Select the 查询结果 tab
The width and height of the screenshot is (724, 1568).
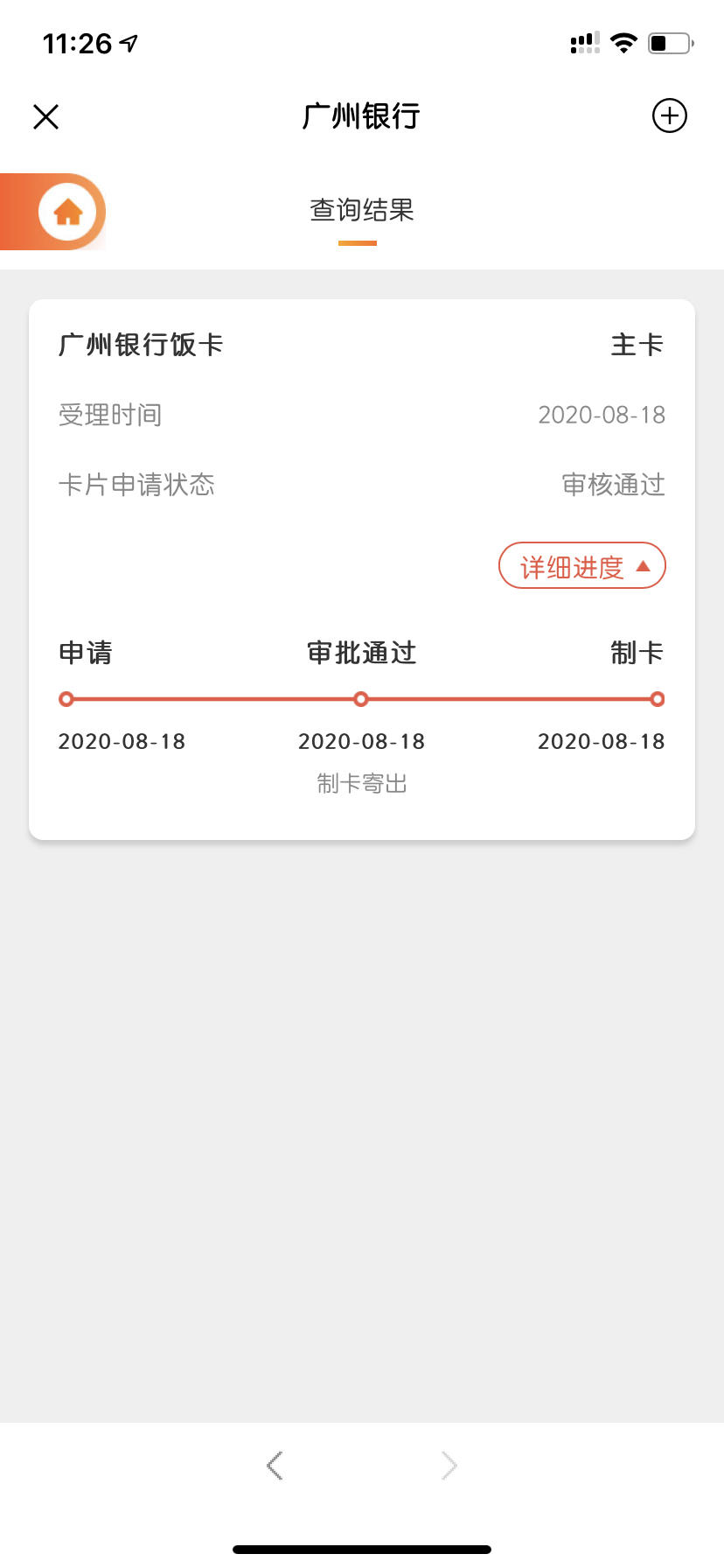tap(362, 210)
